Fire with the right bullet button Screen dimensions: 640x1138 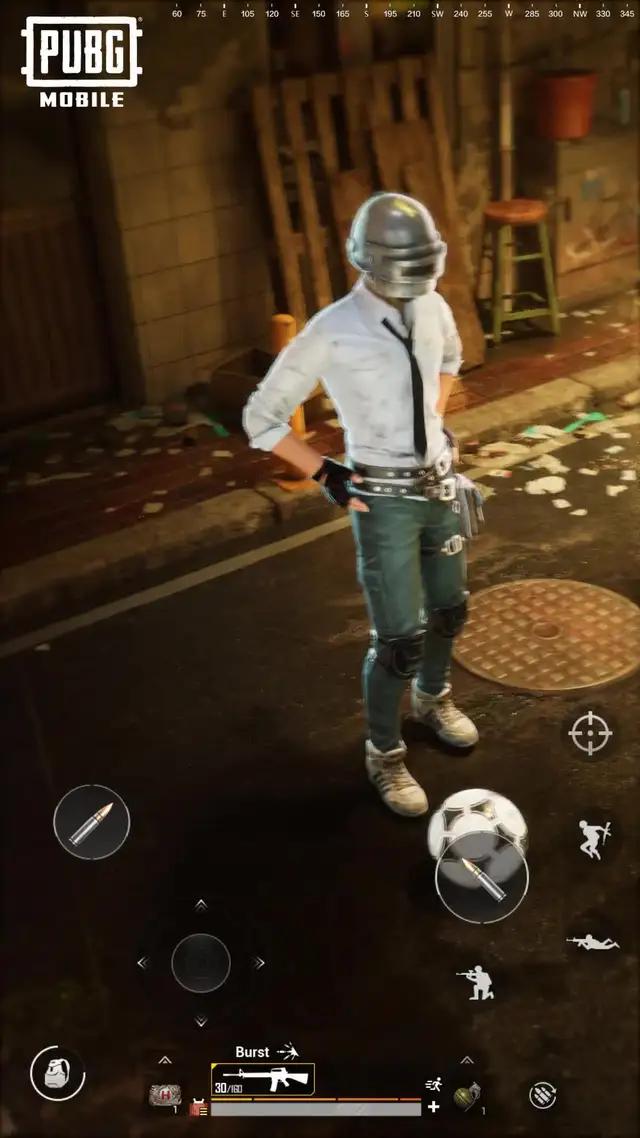tap(482, 877)
